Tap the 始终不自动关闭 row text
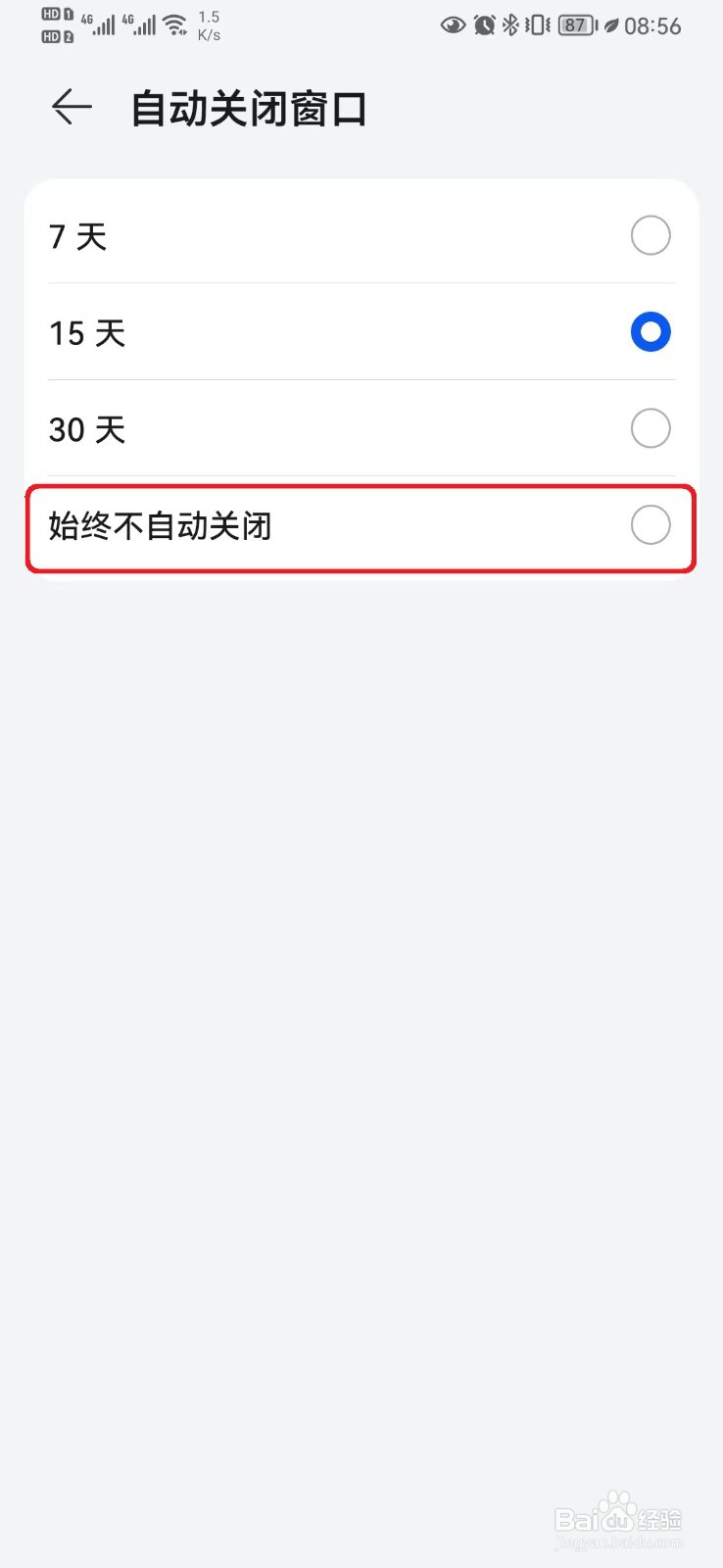 [162, 526]
